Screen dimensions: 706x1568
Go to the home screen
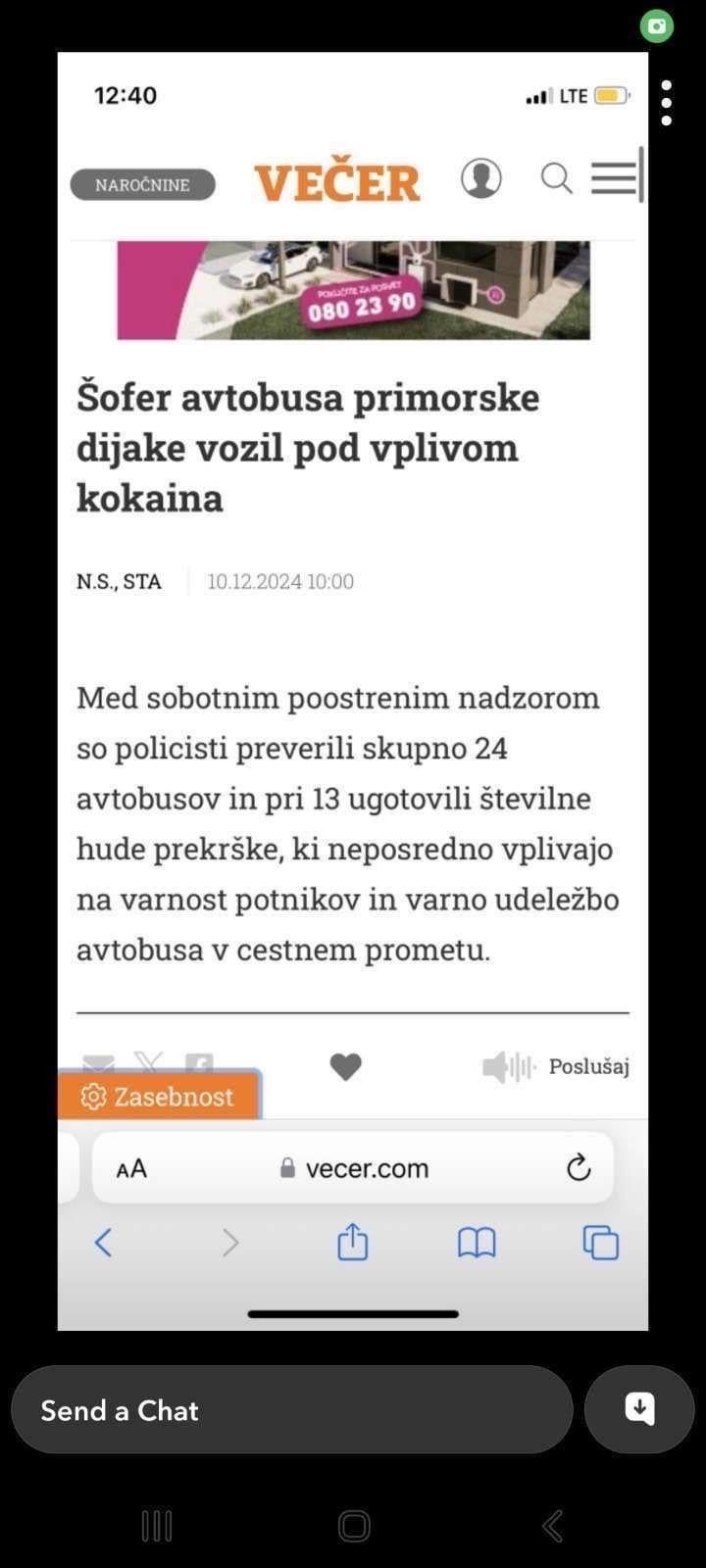coord(354,1526)
